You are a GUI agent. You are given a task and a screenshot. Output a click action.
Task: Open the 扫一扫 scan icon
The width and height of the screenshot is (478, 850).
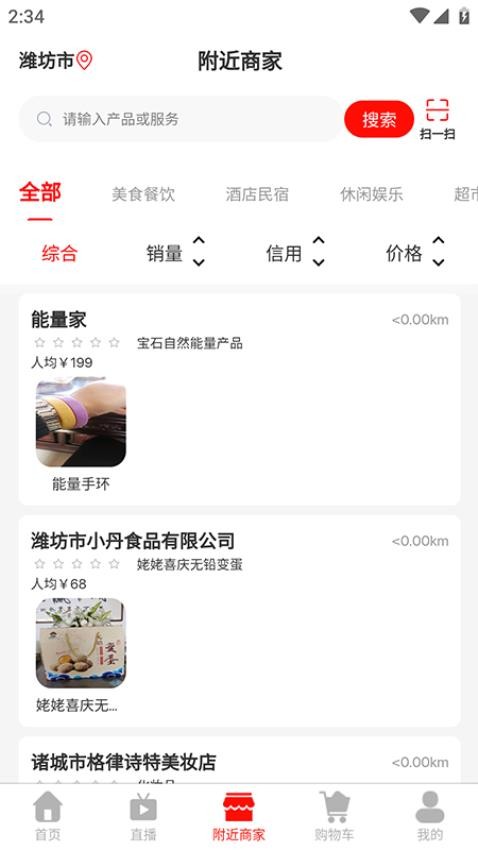[437, 119]
